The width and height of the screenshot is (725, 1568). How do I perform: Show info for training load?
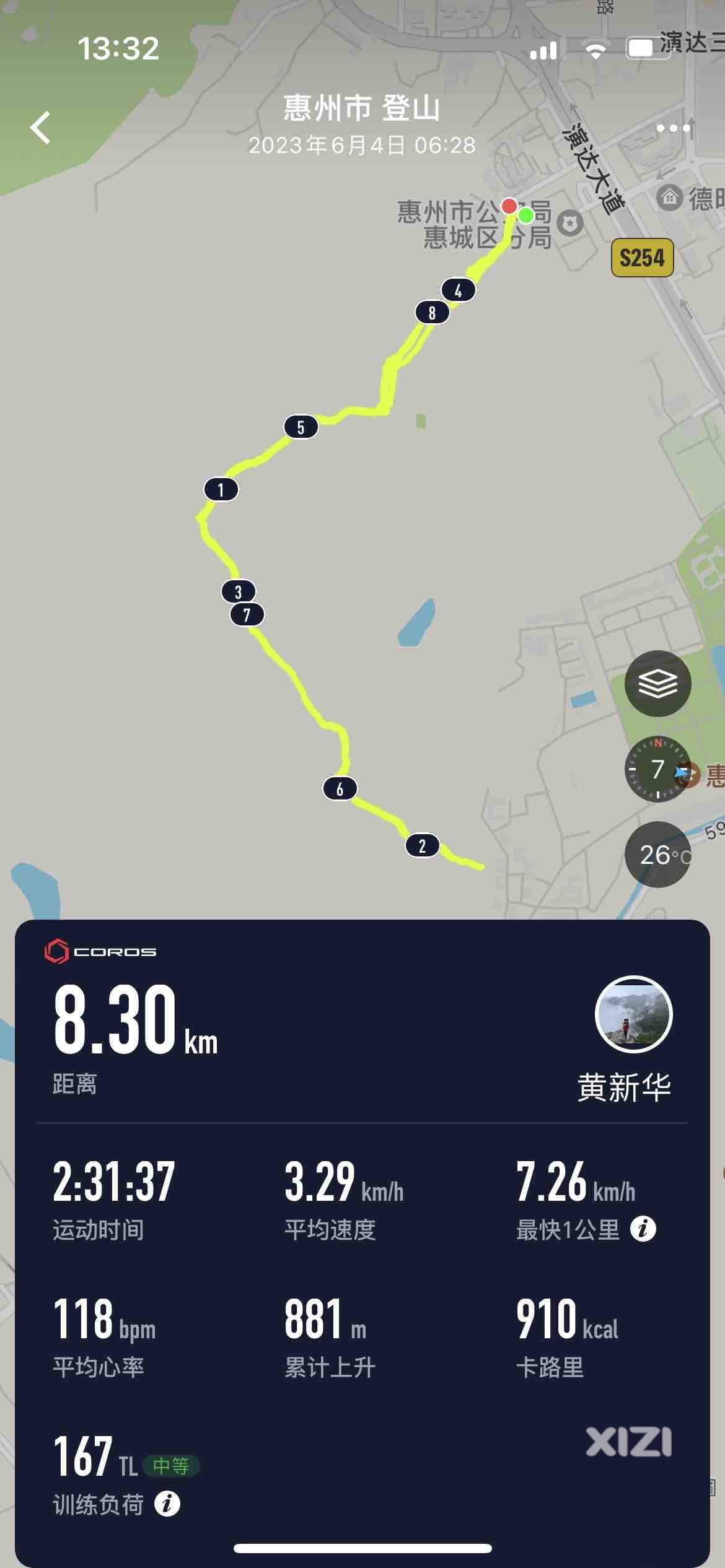point(167,1503)
